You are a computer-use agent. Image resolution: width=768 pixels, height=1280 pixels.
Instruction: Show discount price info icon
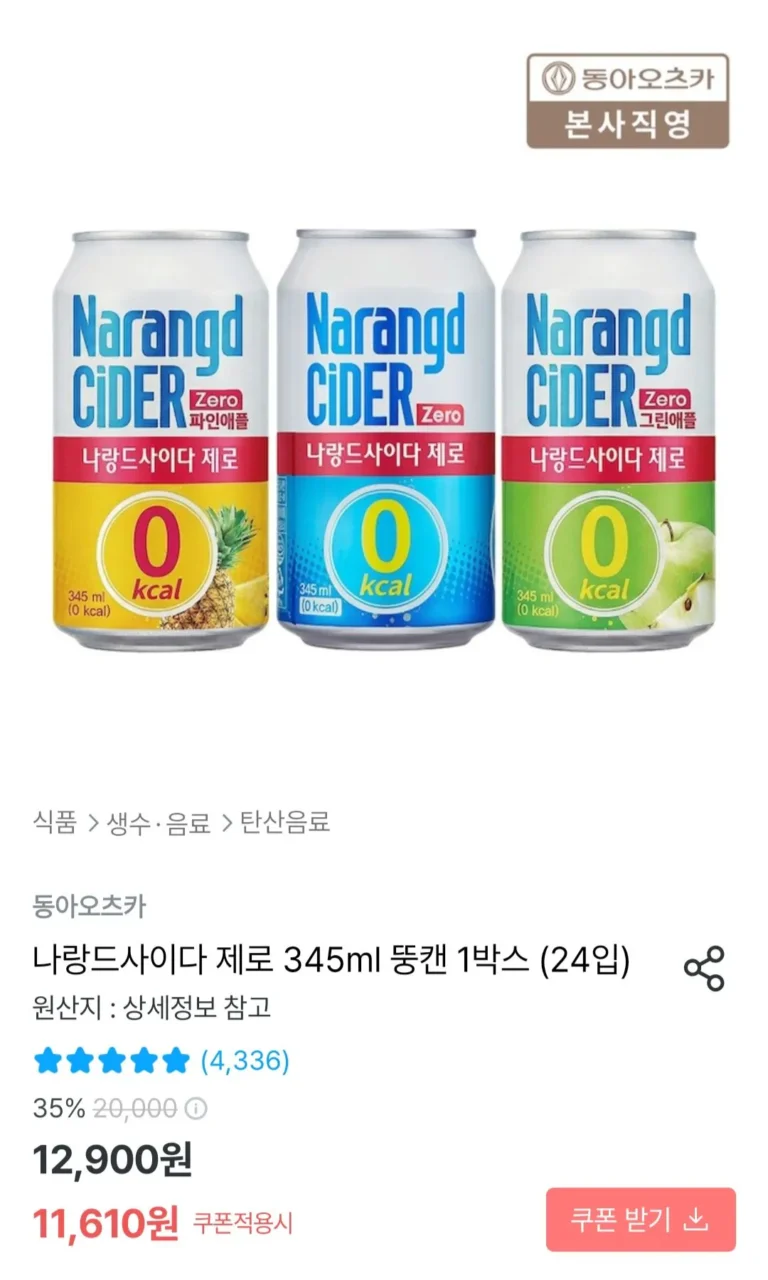[x=197, y=1109]
